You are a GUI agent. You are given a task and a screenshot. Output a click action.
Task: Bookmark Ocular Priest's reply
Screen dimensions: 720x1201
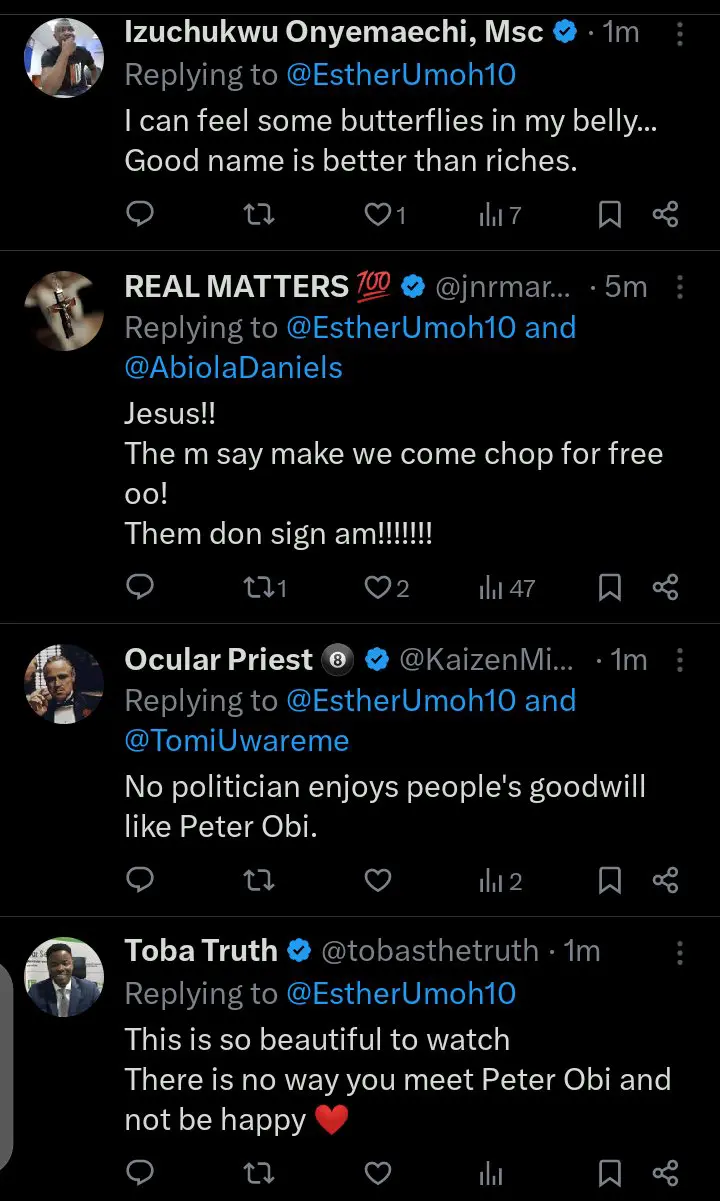click(610, 880)
